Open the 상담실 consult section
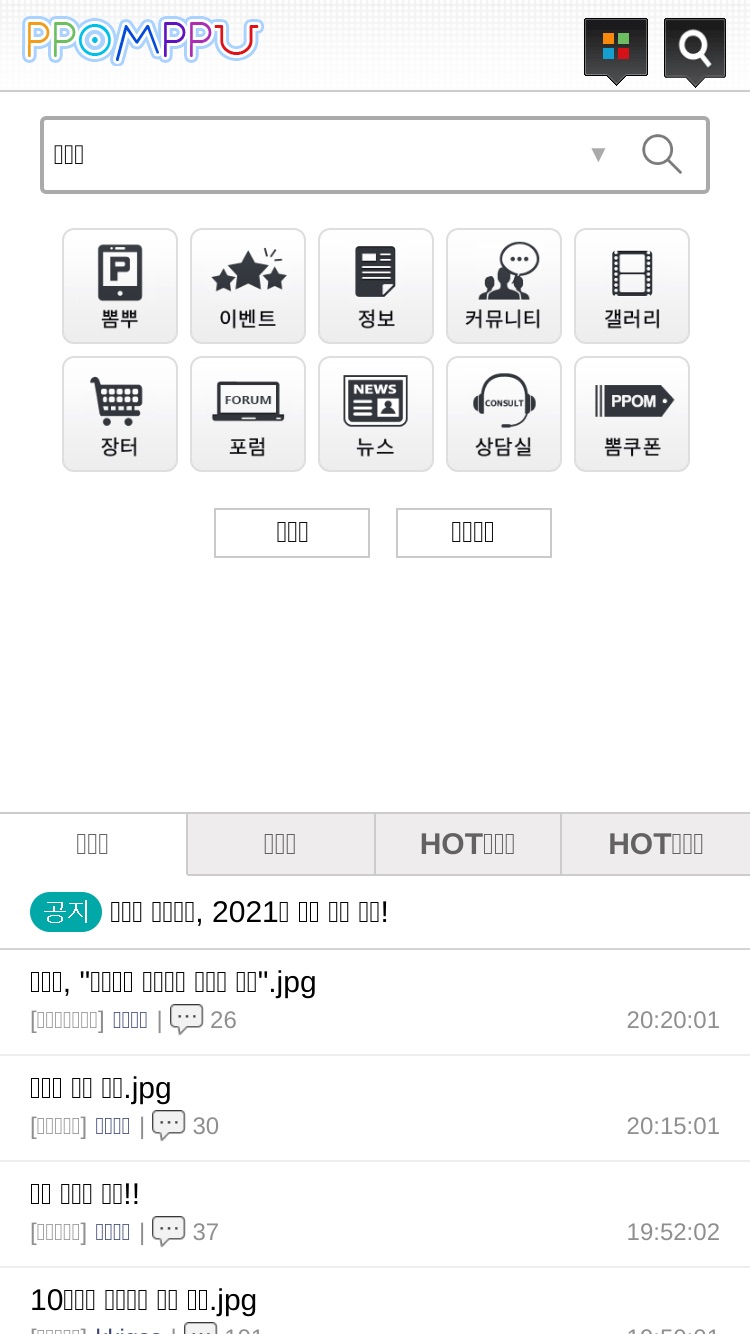Image resolution: width=750 pixels, height=1334 pixels. pos(504,414)
